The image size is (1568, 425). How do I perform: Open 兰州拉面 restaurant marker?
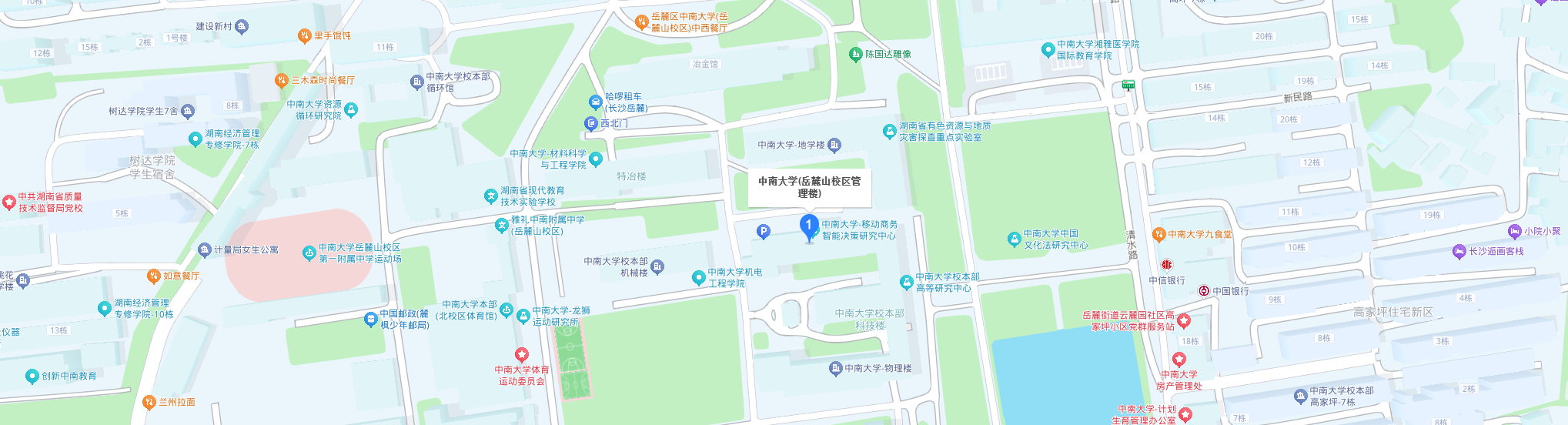click(149, 402)
